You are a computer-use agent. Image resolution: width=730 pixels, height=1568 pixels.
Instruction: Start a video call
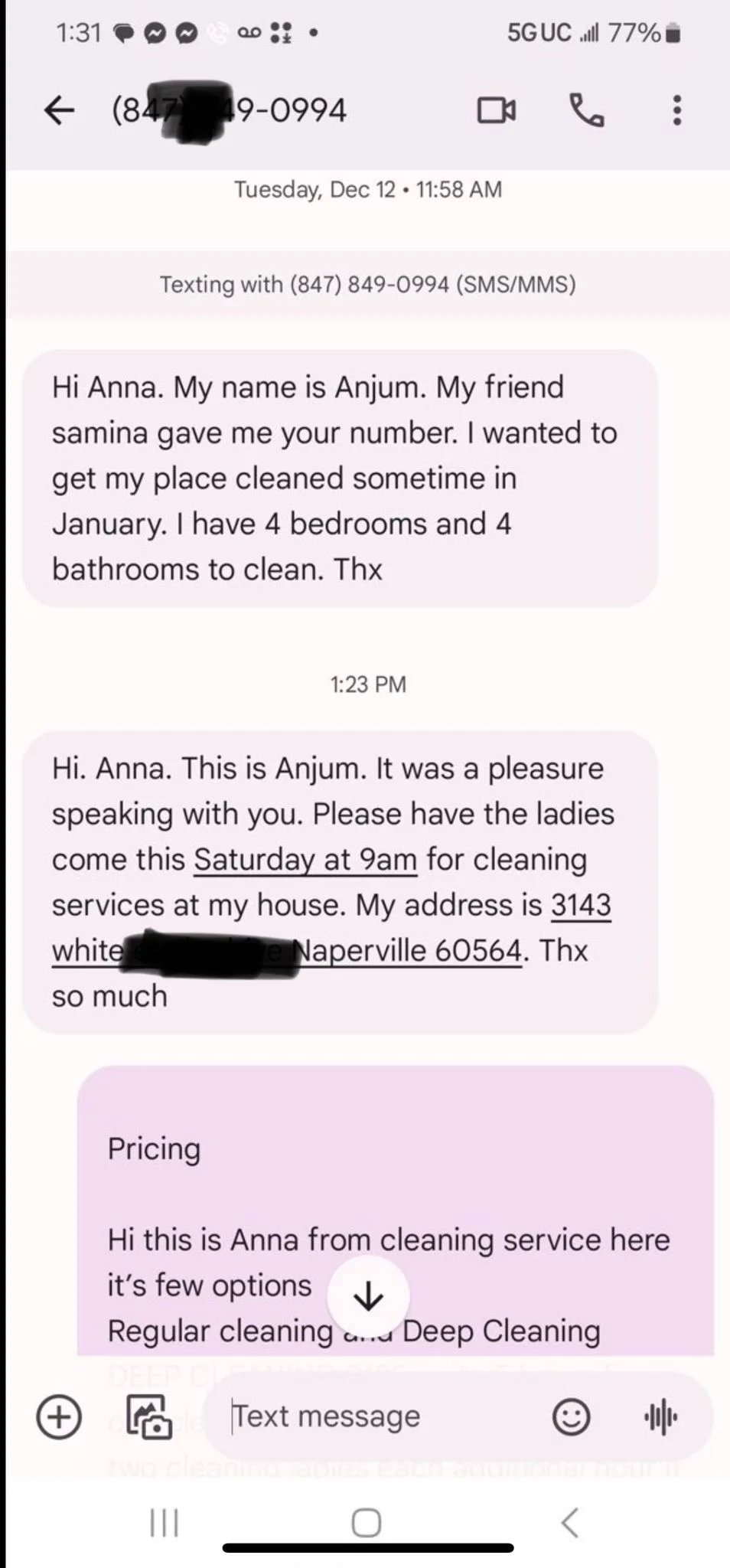496,111
